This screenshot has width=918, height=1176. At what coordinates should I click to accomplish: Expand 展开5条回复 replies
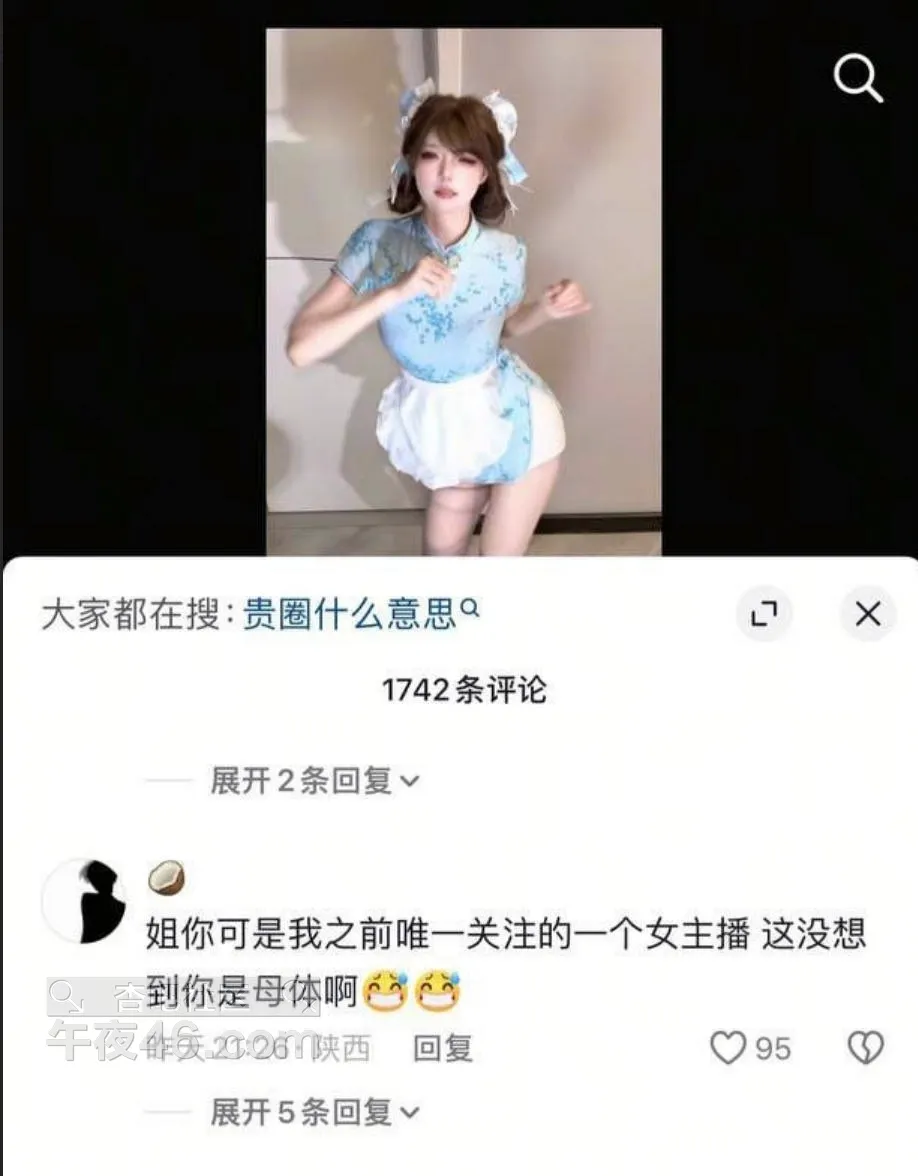(313, 1111)
